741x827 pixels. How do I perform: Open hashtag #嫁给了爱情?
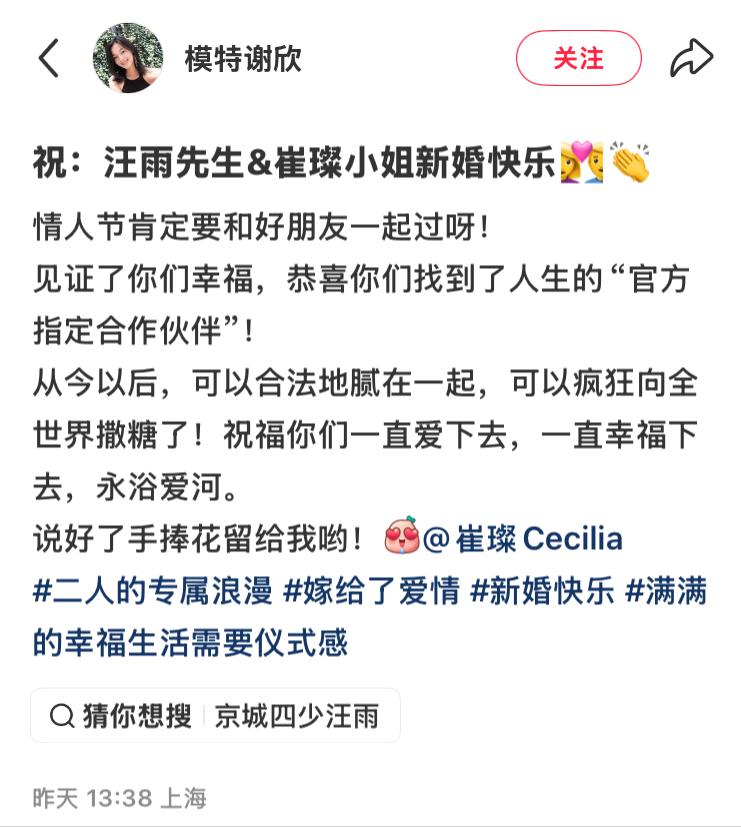372,591
